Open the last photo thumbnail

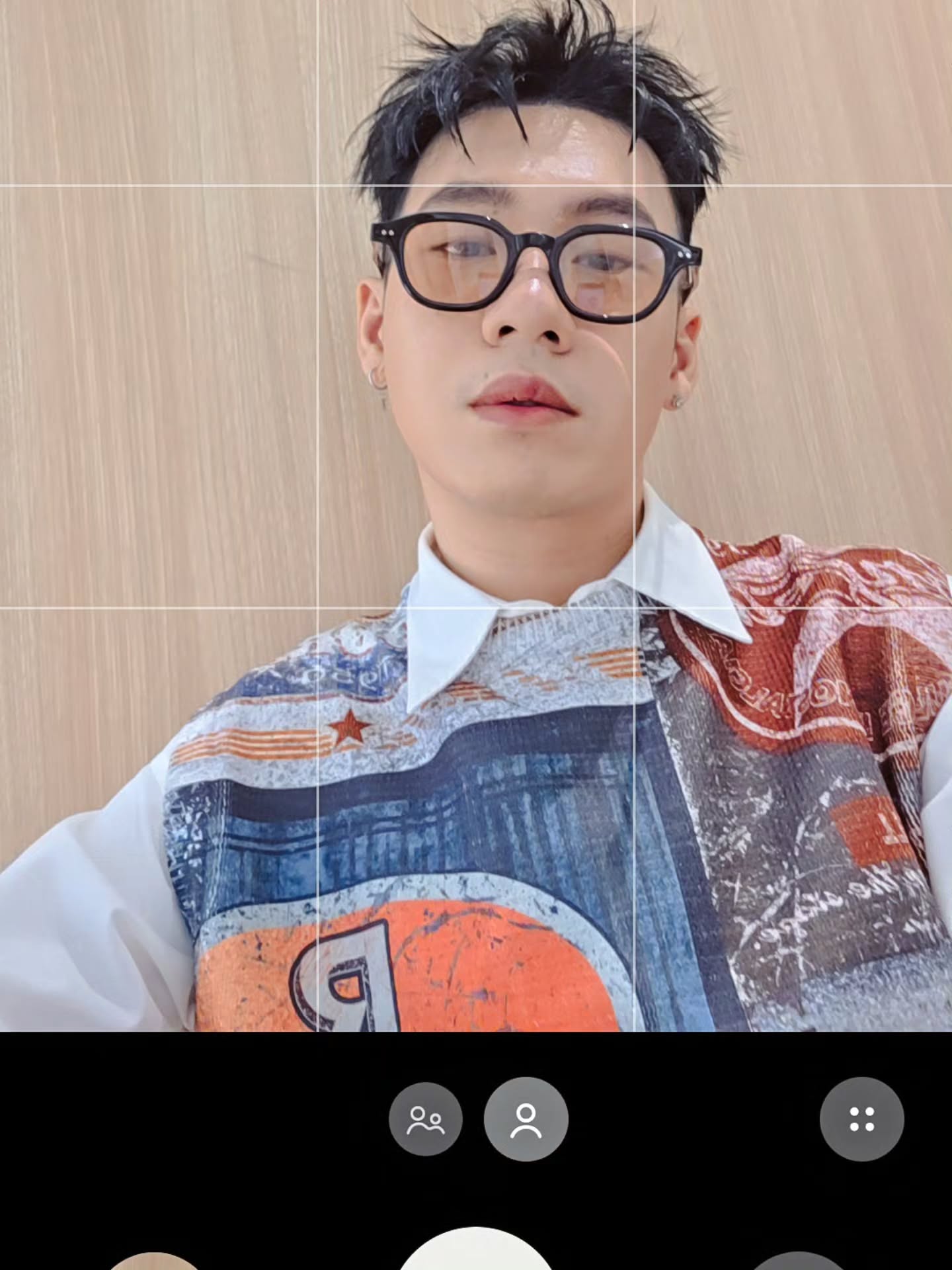(x=154, y=1259)
